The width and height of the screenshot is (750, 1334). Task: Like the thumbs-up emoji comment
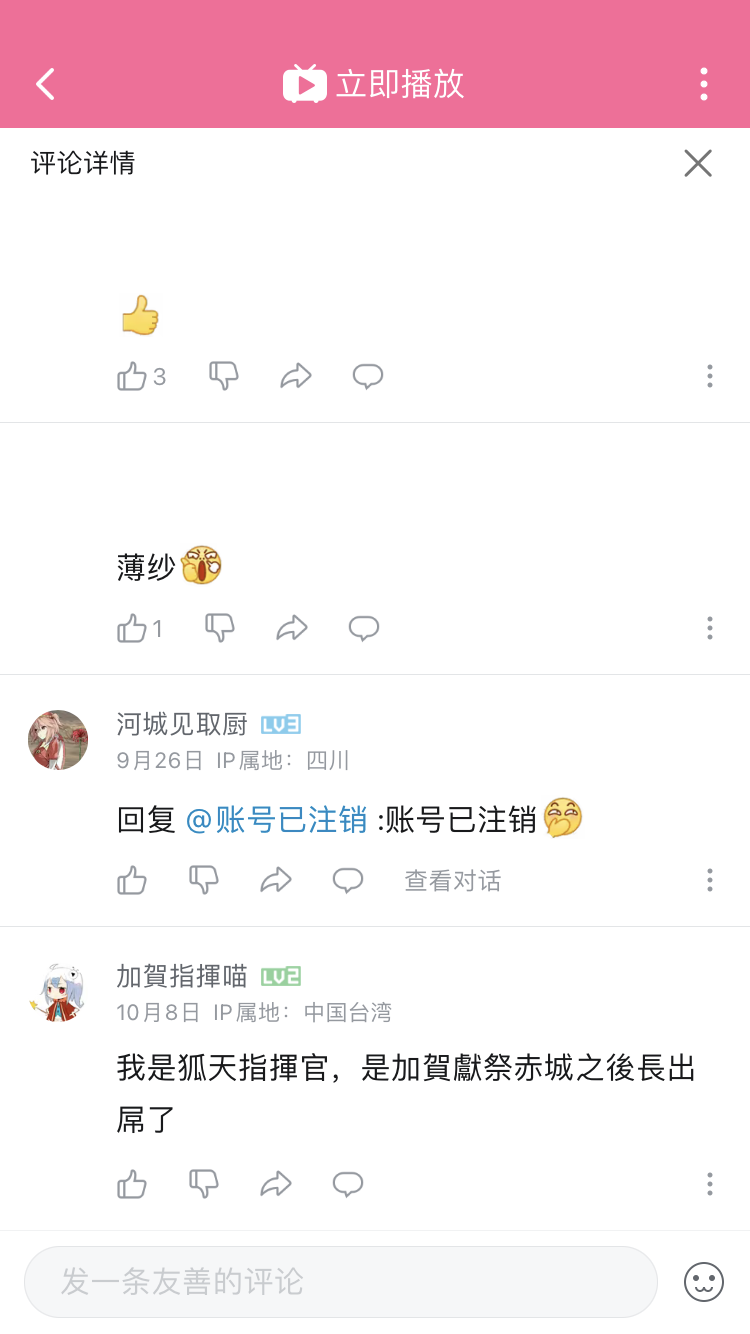tap(133, 376)
